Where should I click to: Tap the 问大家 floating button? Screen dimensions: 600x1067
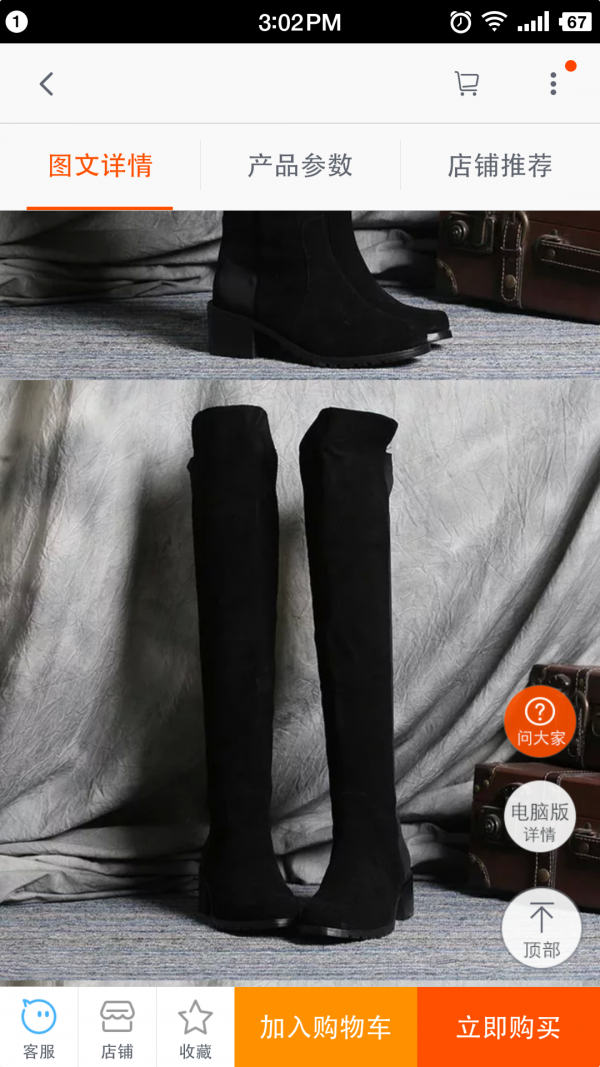point(540,722)
